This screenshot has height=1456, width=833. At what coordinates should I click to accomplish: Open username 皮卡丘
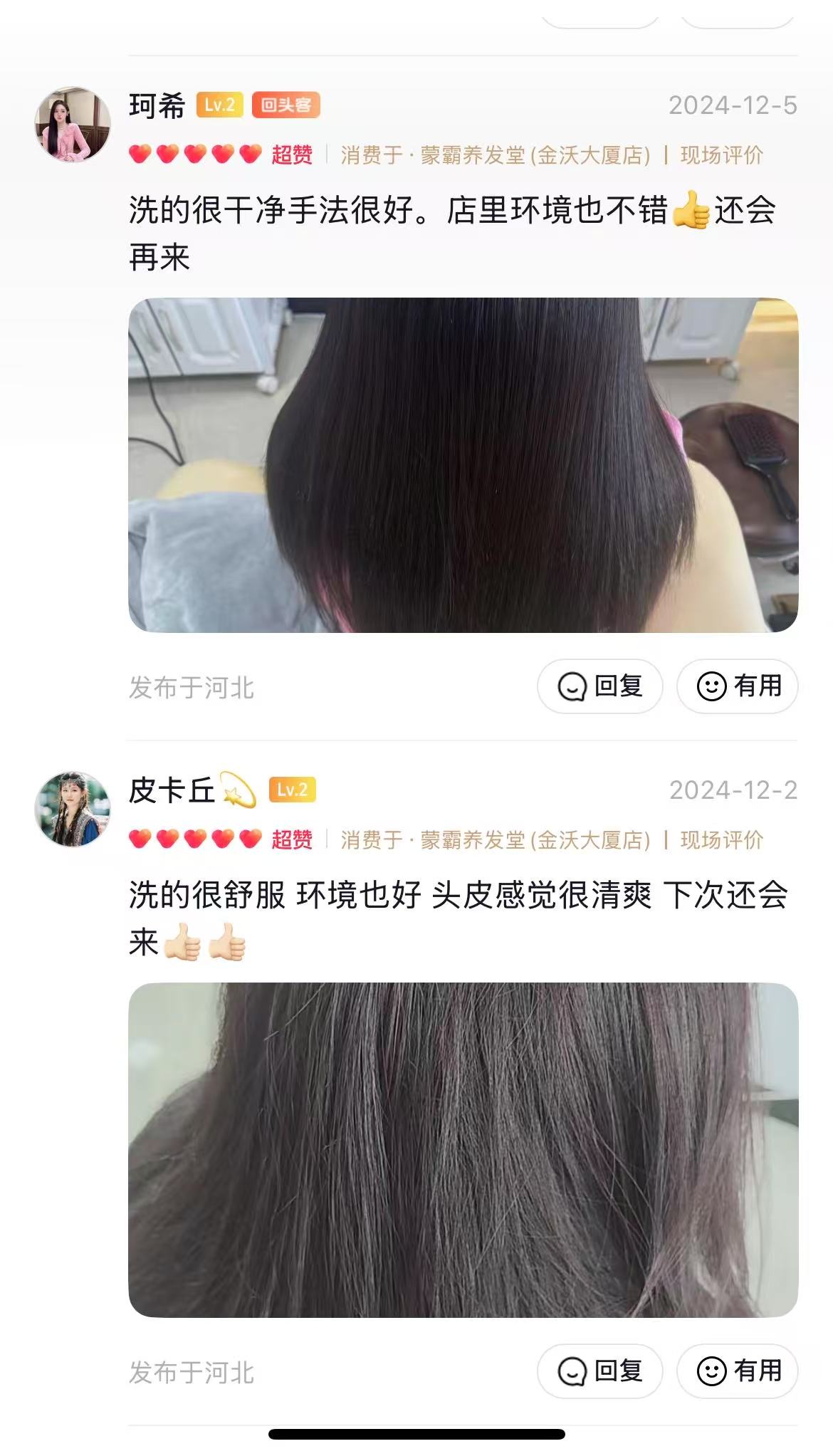tap(172, 790)
